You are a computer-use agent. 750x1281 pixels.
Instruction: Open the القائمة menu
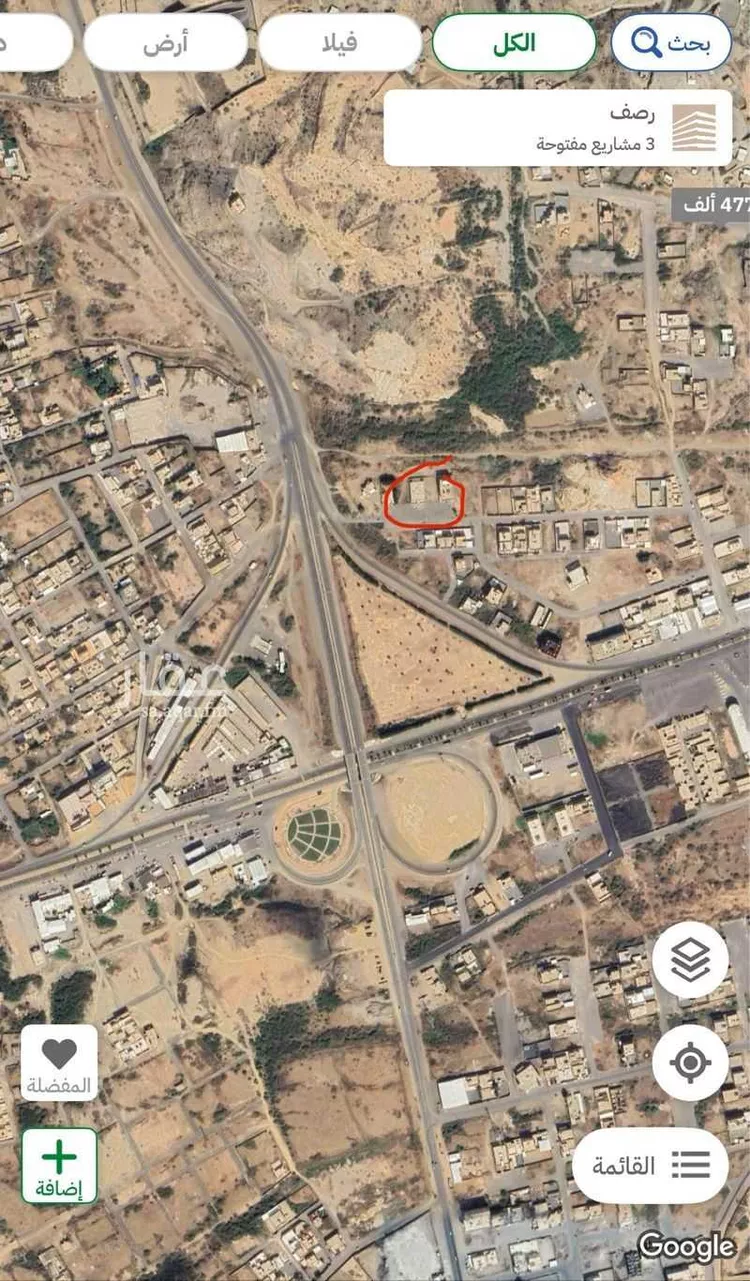click(x=650, y=1165)
